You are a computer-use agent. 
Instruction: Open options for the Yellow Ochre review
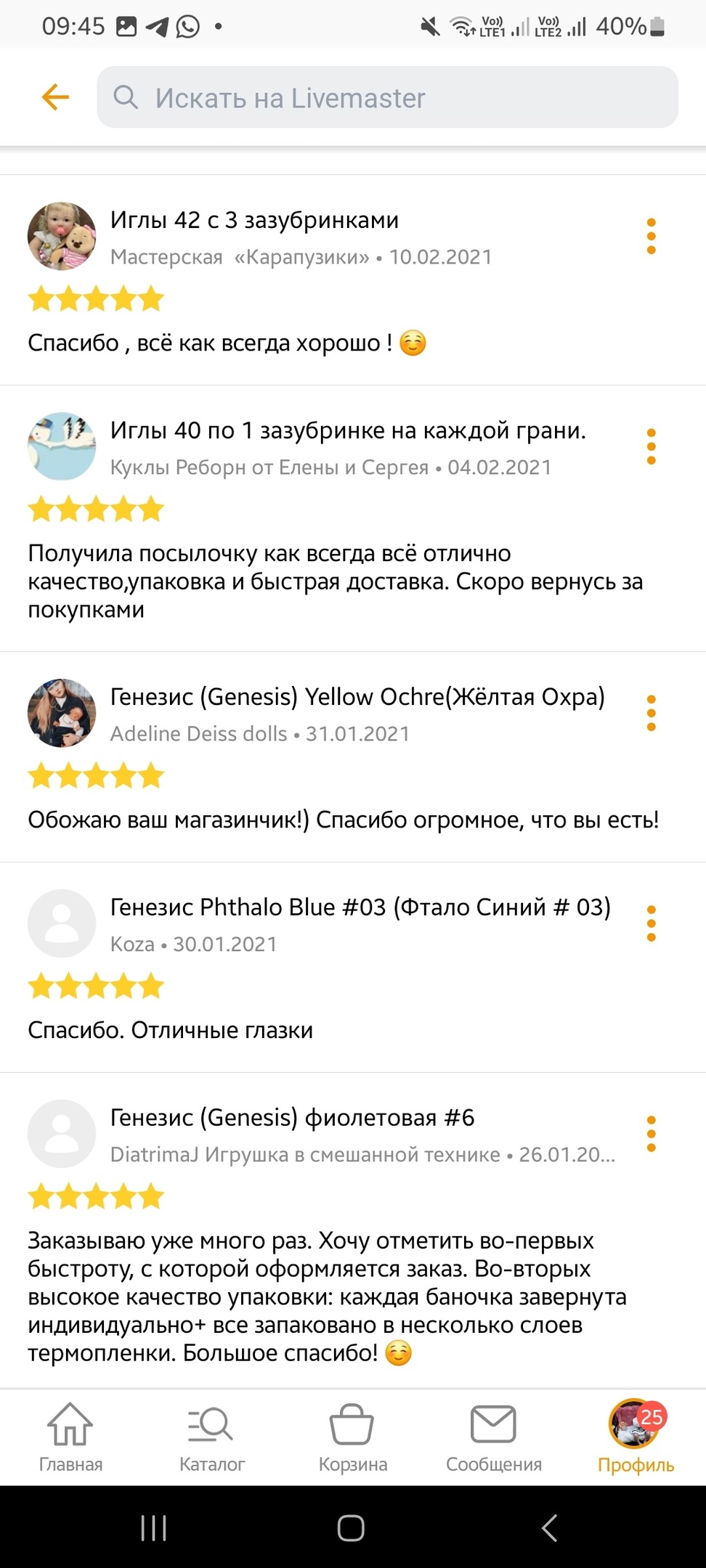(x=651, y=713)
